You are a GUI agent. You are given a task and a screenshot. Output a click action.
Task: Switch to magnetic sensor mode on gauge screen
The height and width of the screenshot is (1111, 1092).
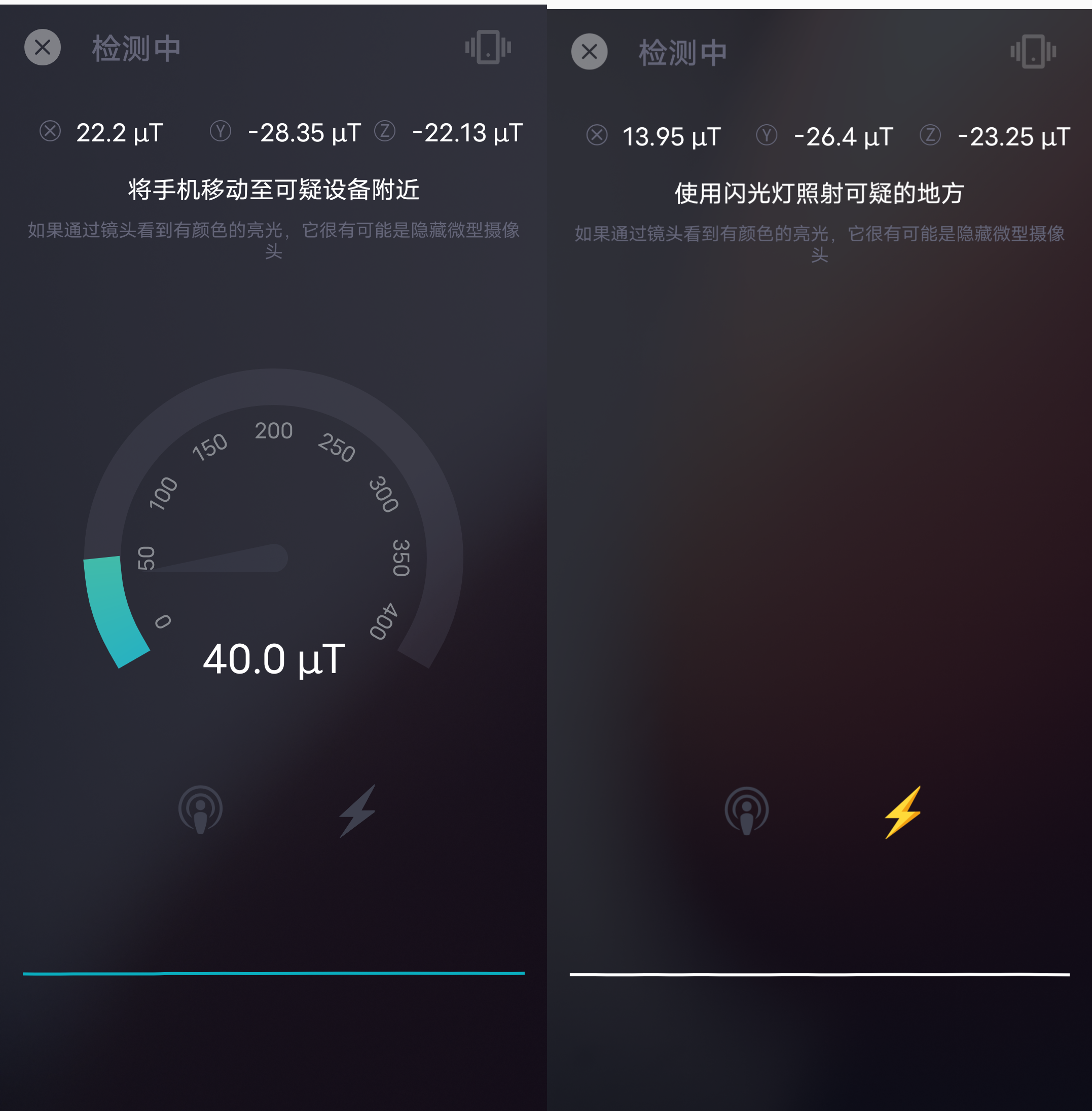tap(200, 810)
